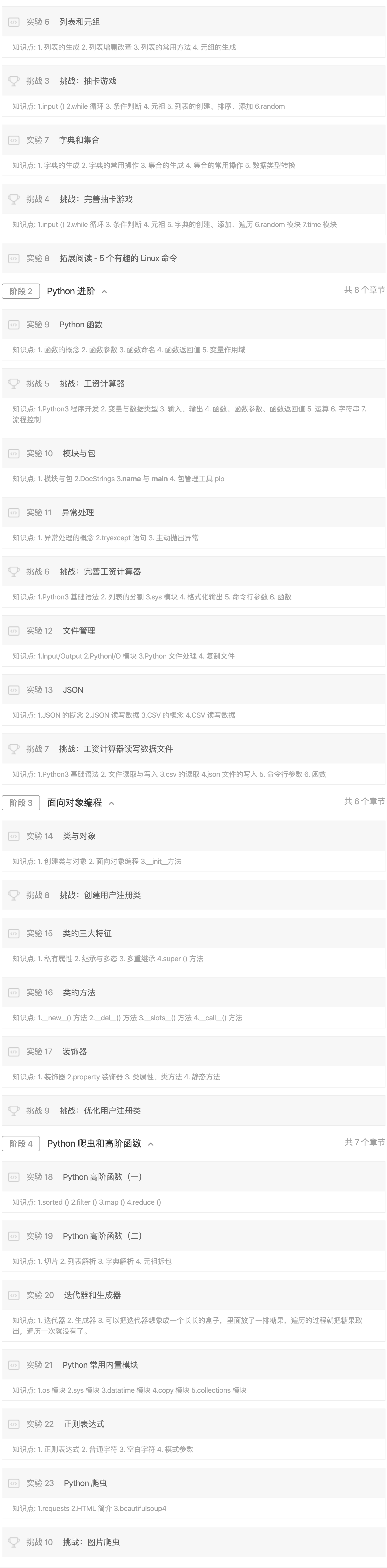Open 实验 7 字典和集合
The image size is (387, 1568).
click(x=79, y=140)
